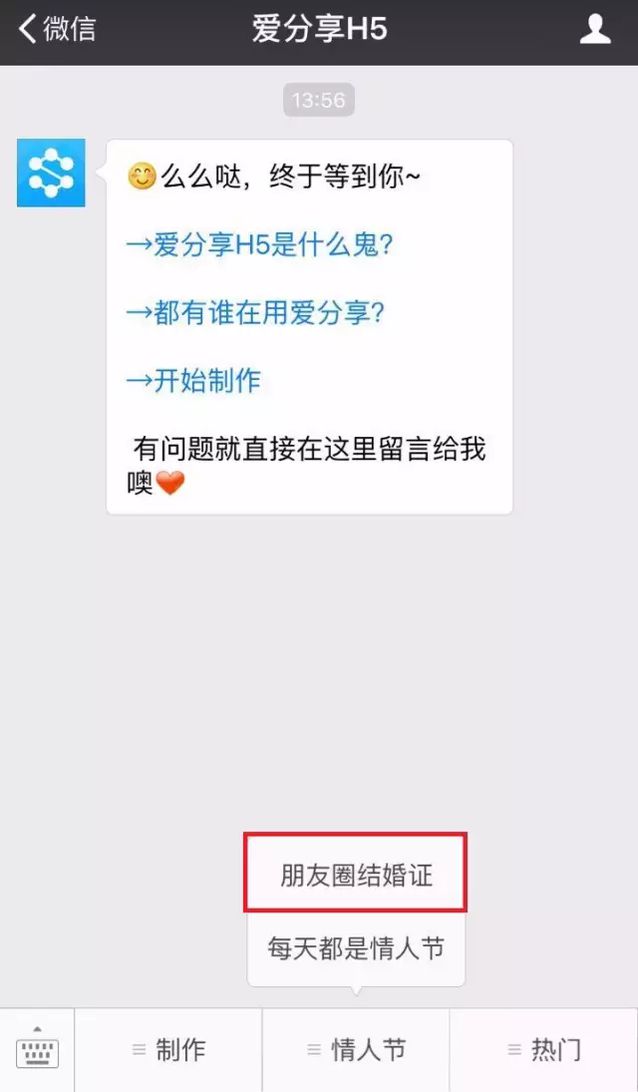The height and width of the screenshot is (1092, 638).
Task: Follow the 开始制作 link
Action: (194, 380)
